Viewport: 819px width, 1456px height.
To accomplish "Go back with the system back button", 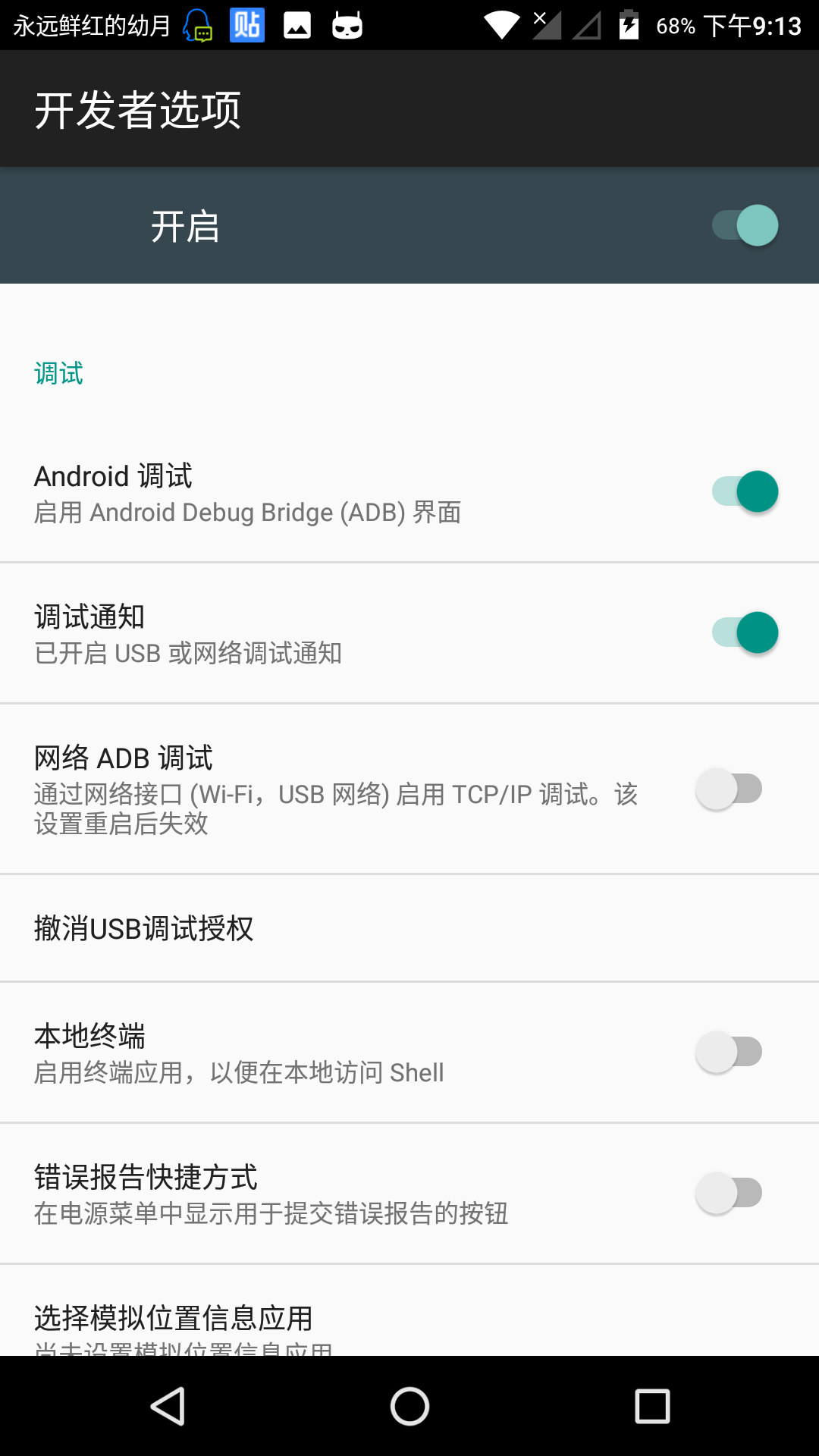I will point(168,1407).
